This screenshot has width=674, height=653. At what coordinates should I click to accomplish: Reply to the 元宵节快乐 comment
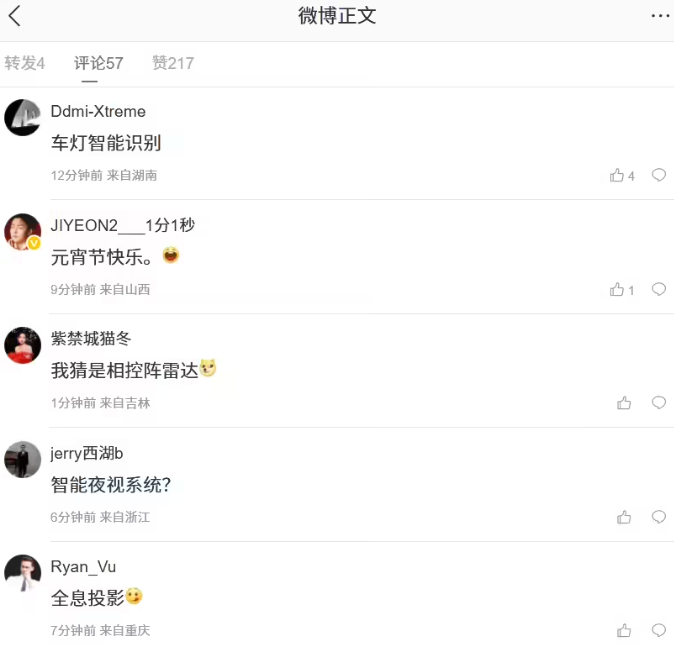coord(659,289)
